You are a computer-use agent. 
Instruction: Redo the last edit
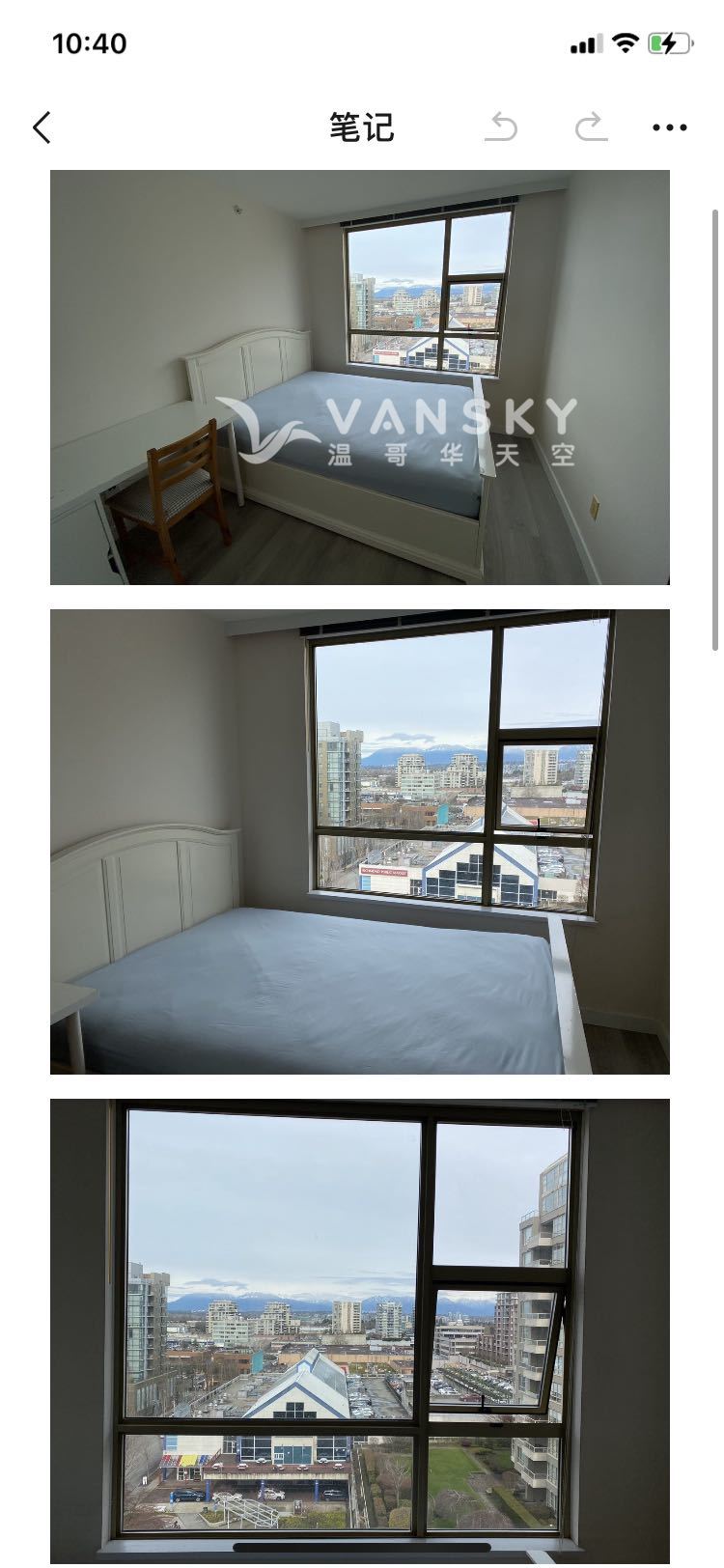(x=590, y=127)
